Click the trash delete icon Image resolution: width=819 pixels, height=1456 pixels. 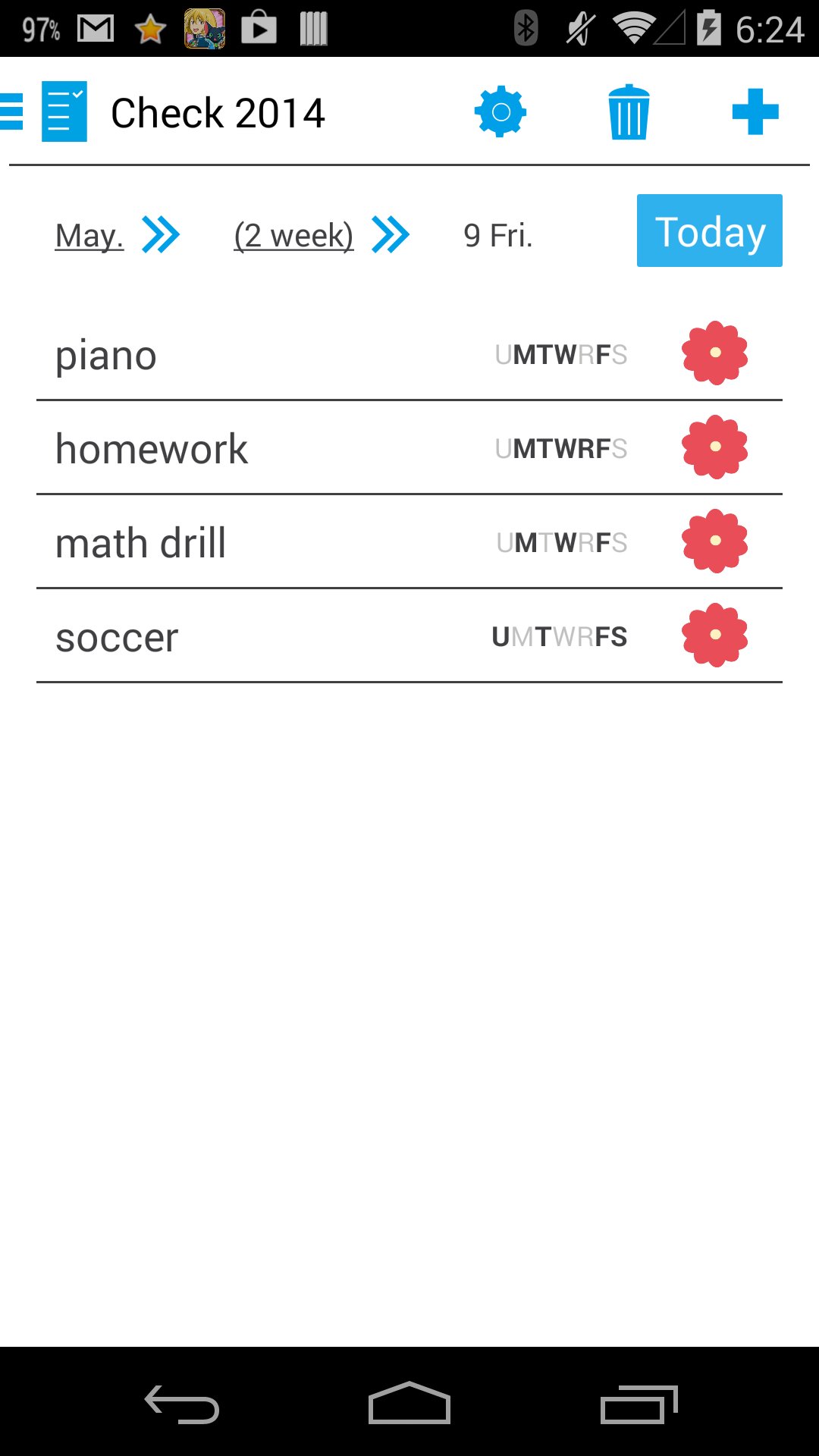click(629, 111)
